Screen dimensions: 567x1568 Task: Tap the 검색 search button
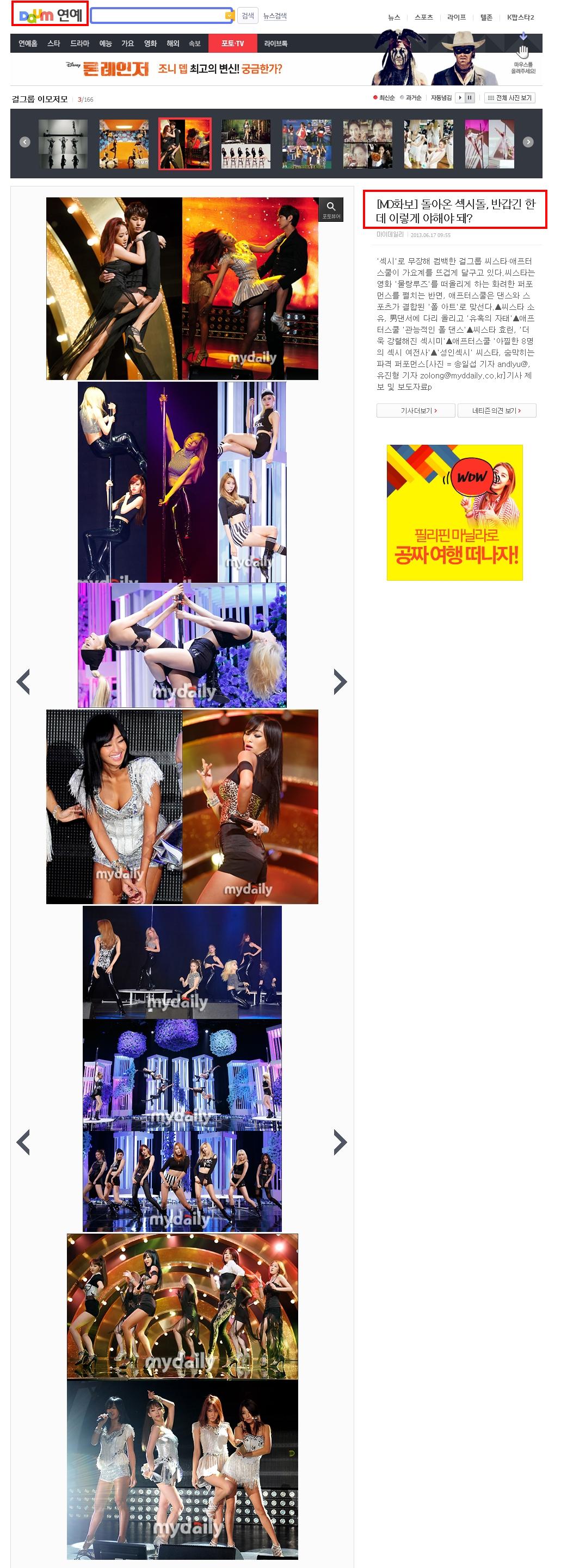pos(247,16)
